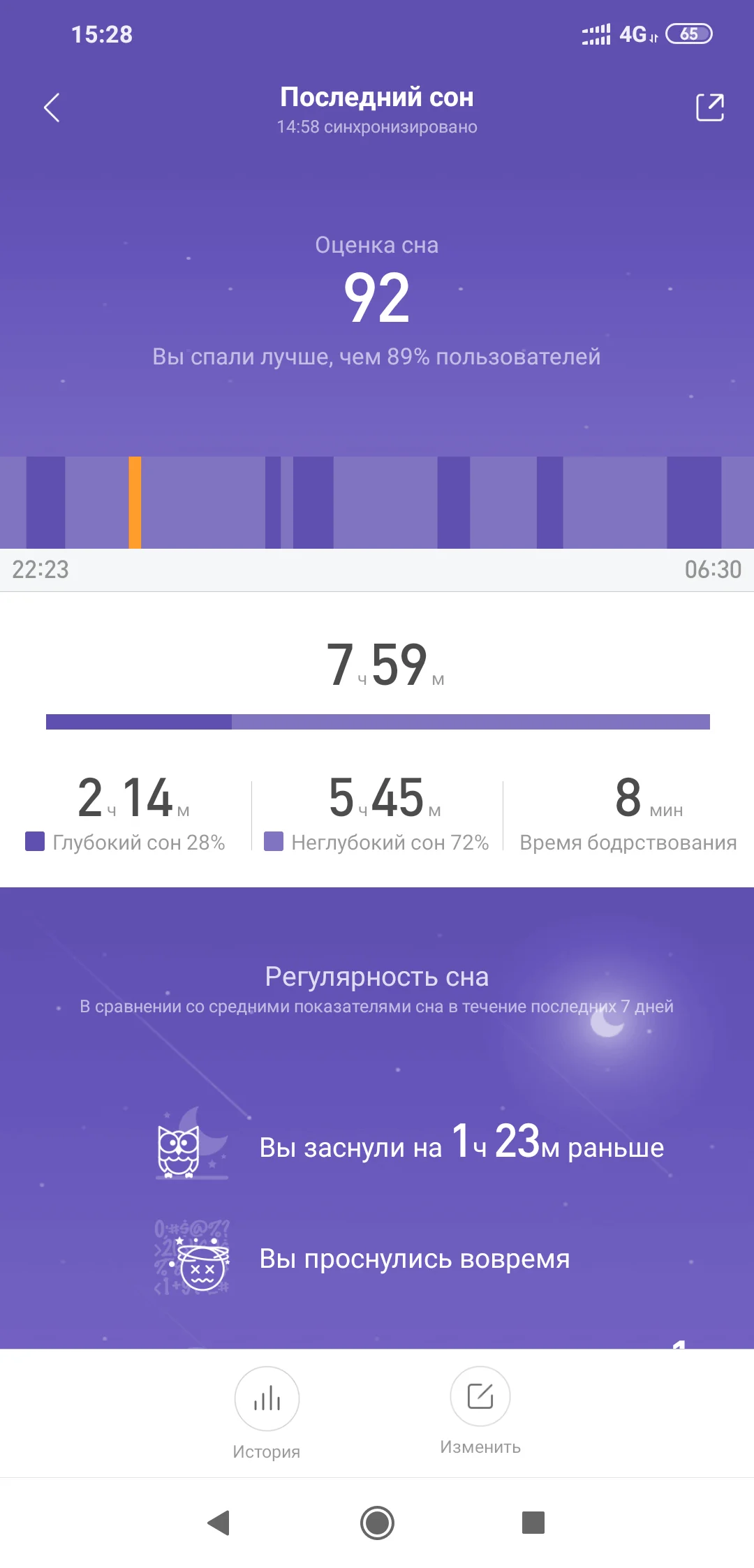Tap the orange awake marker on sleep timeline
754x1568 pixels.
135,501
